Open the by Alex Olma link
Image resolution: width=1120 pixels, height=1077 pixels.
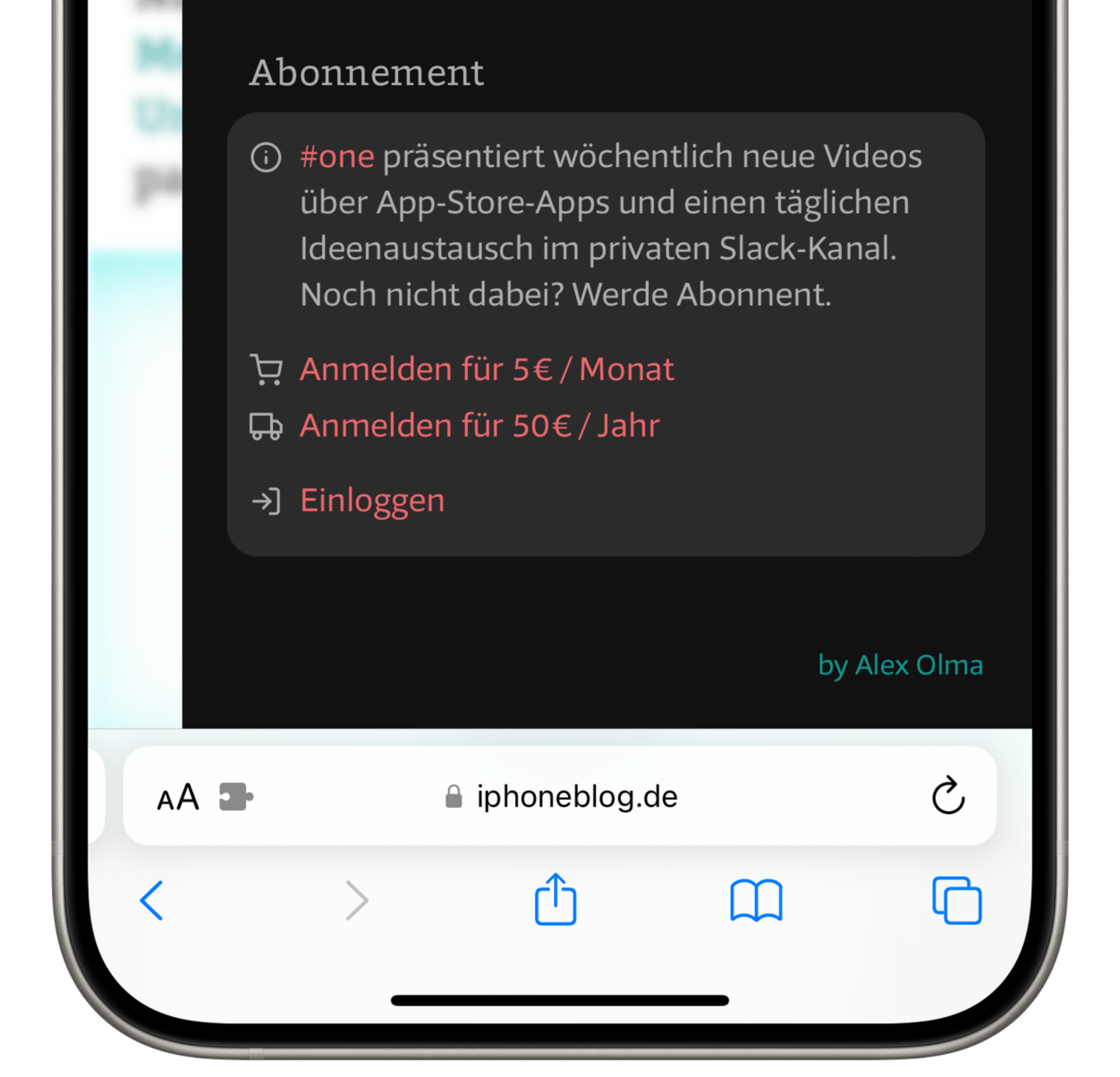coord(900,666)
